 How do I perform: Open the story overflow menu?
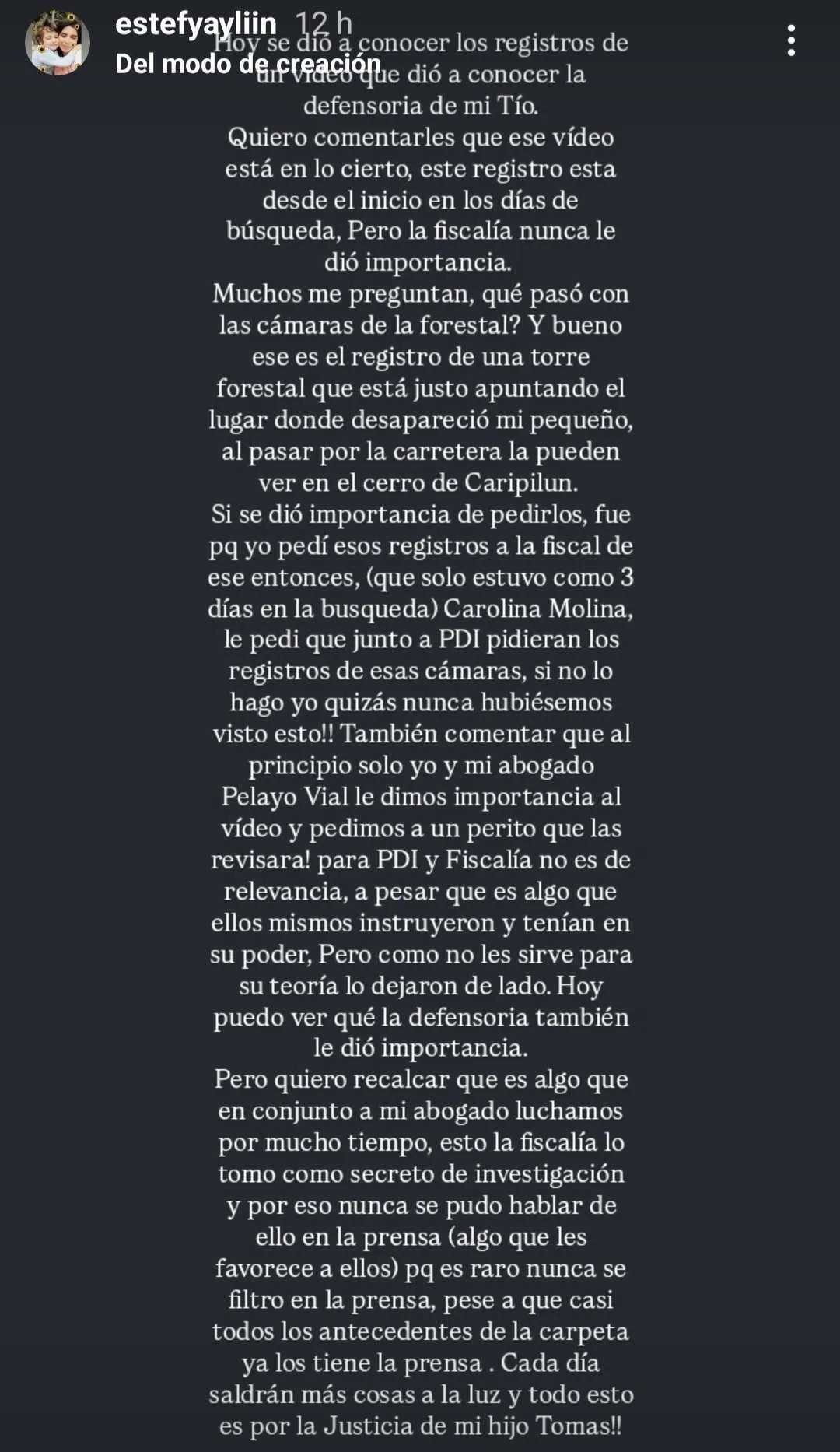pyautogui.click(x=791, y=40)
